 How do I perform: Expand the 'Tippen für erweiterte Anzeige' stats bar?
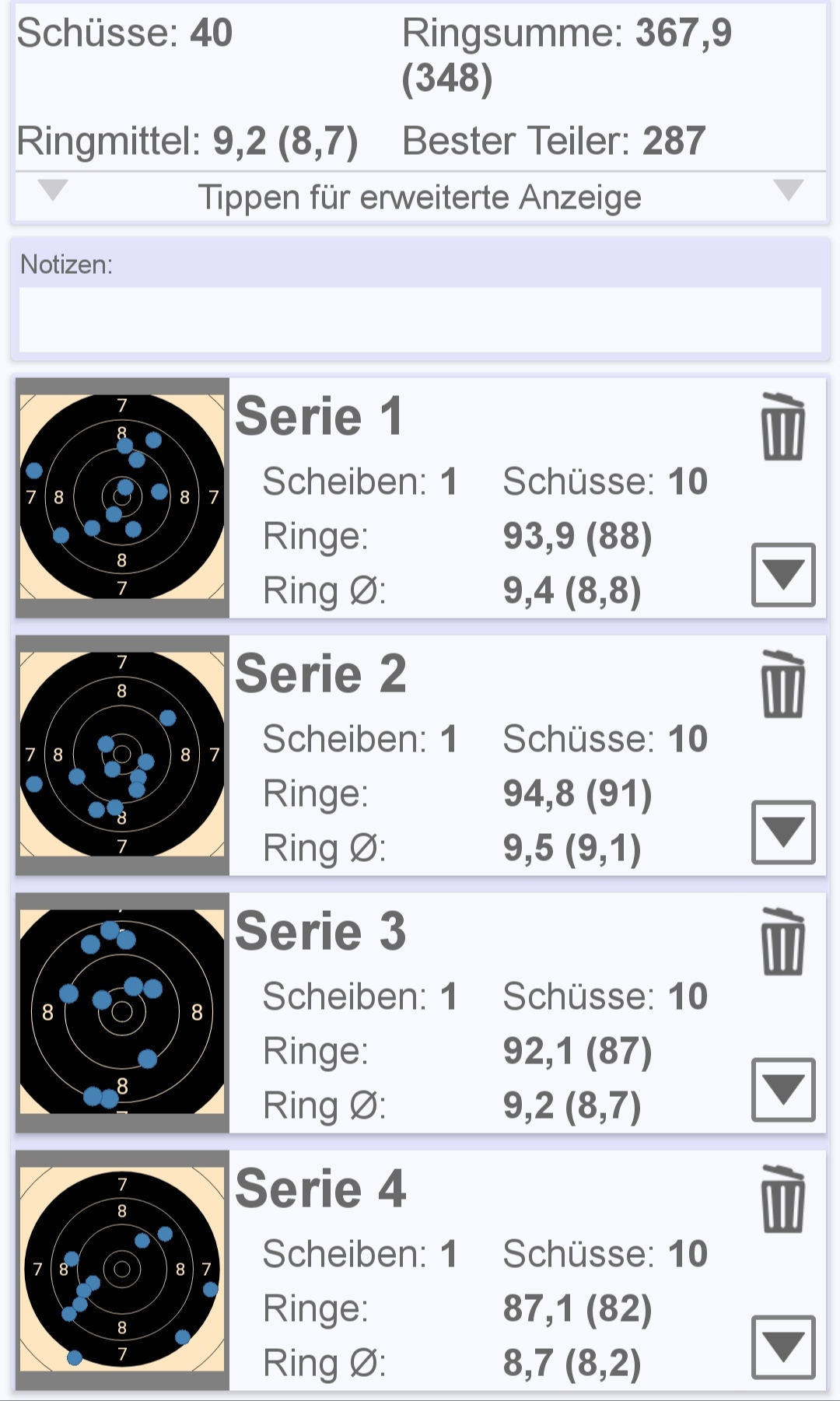(420, 197)
